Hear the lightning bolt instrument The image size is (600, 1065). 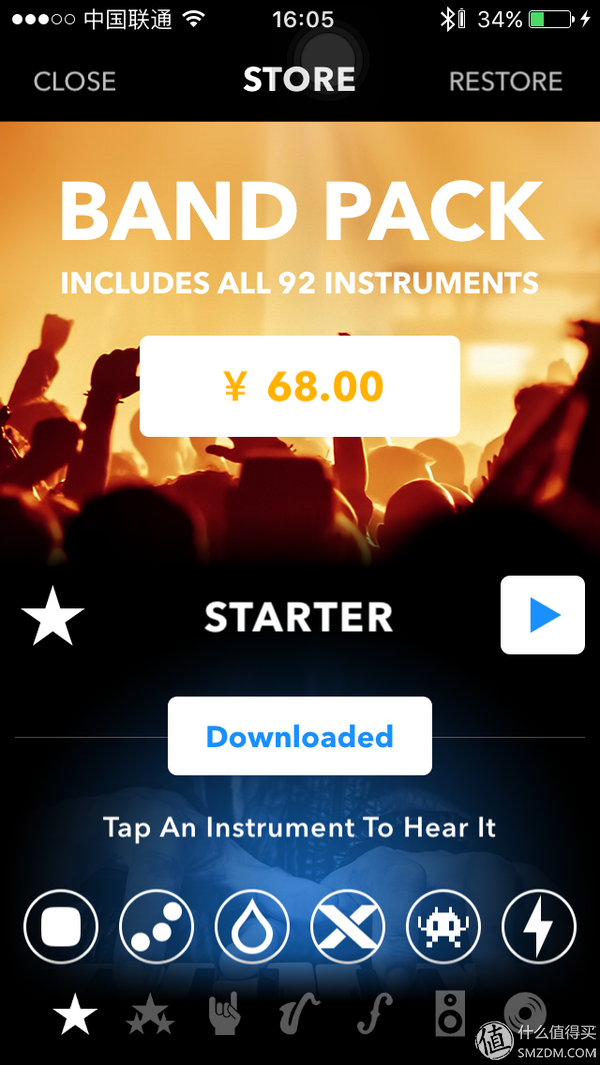[x=539, y=927]
